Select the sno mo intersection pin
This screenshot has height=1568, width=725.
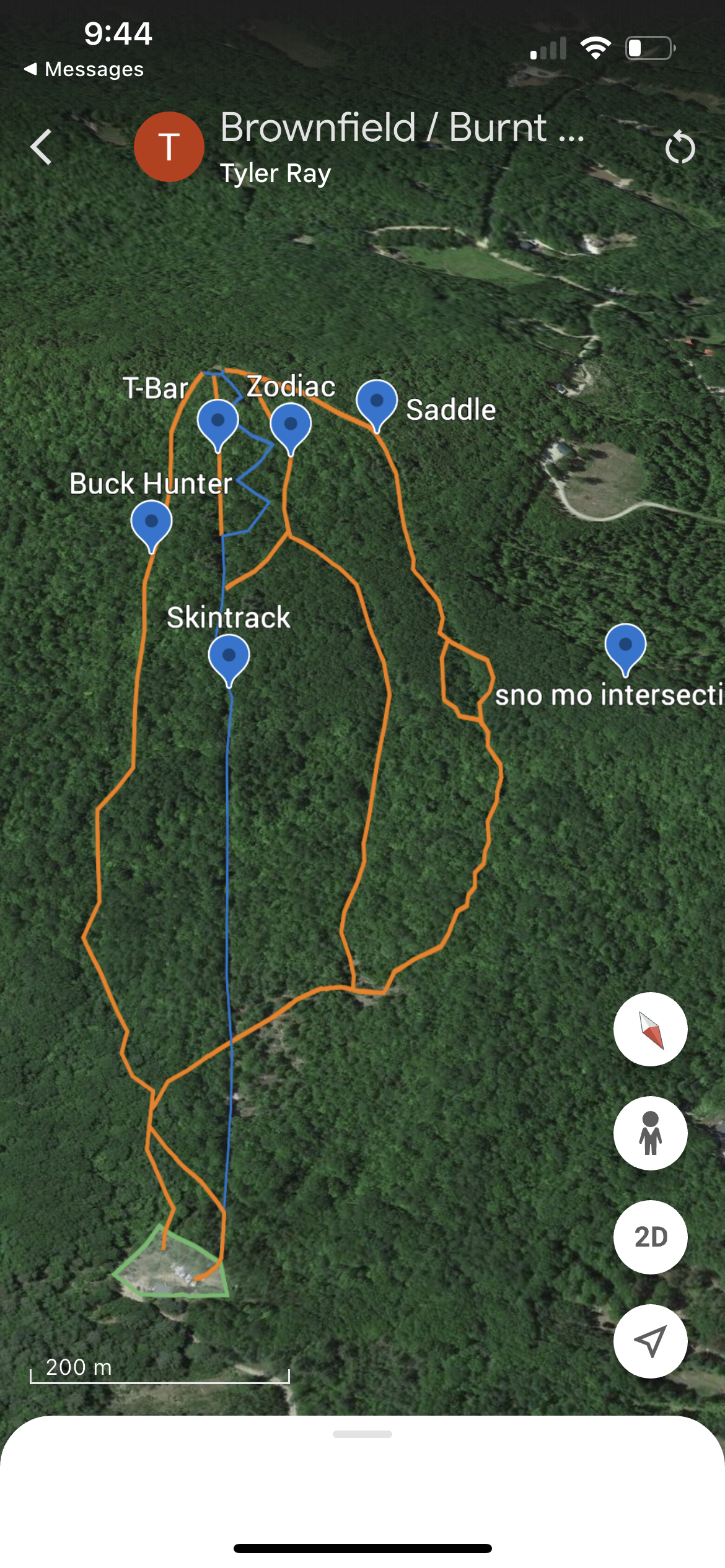point(625,646)
